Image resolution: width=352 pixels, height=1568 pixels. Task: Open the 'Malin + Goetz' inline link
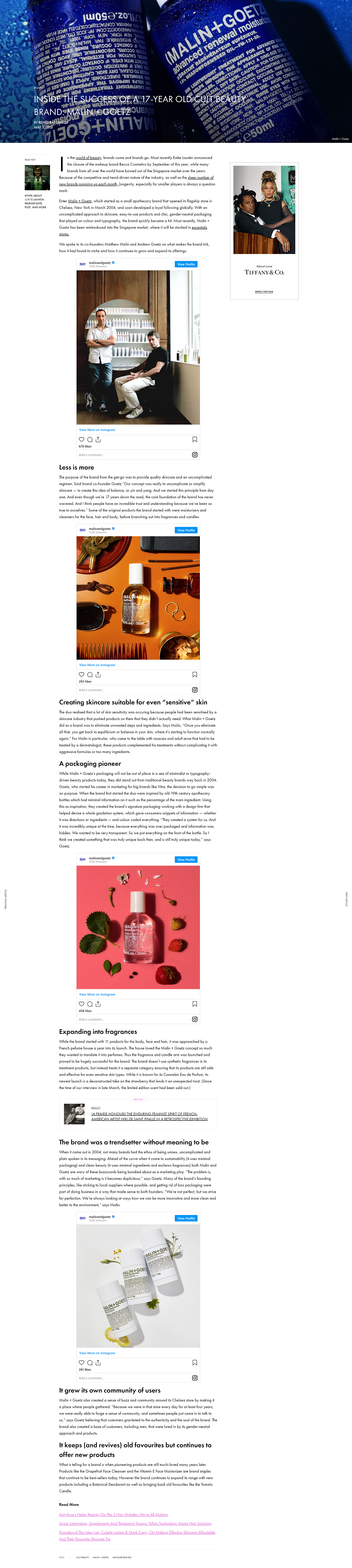tap(80, 201)
